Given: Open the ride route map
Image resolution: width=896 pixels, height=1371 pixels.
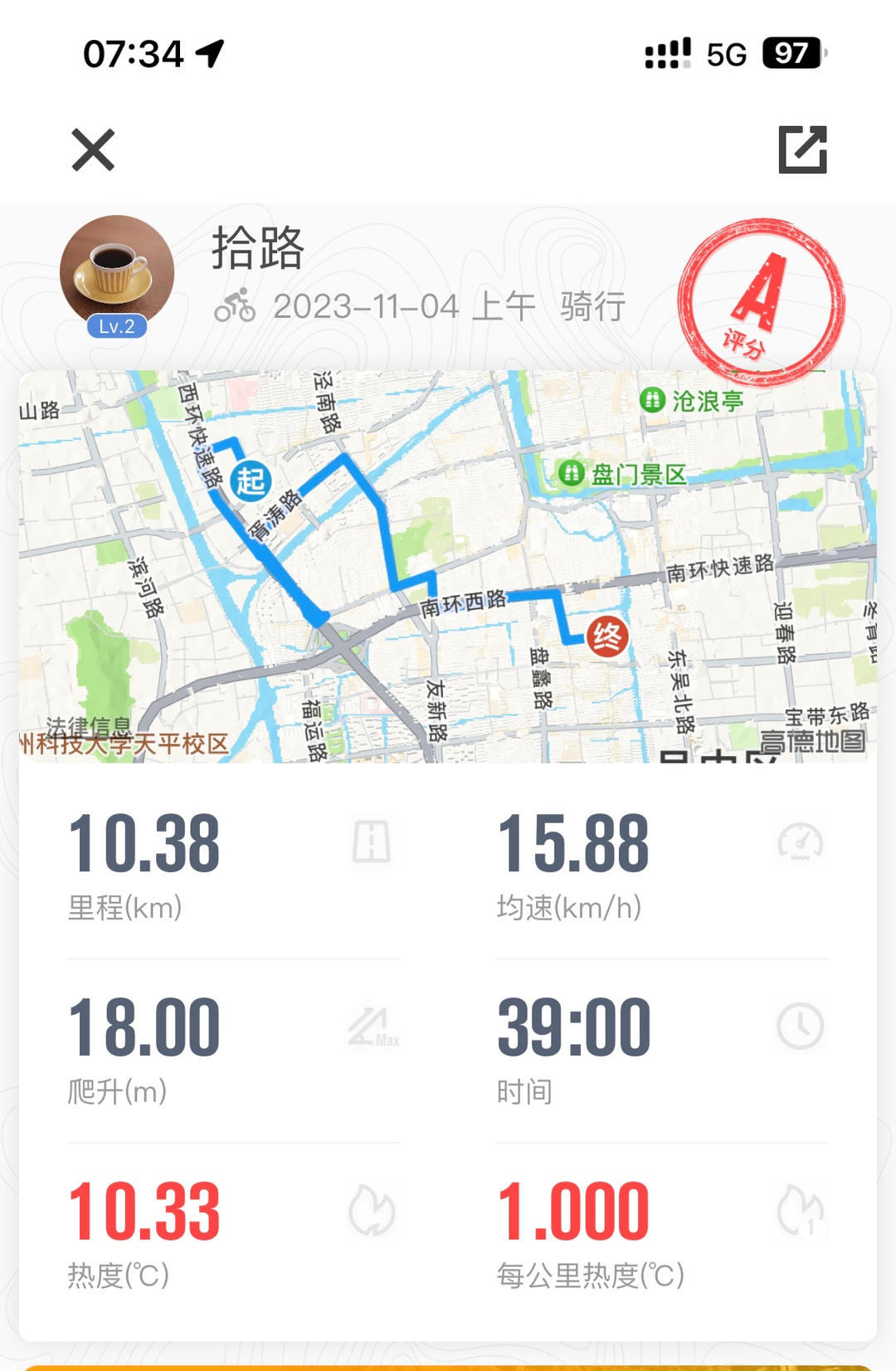Looking at the screenshot, I should coord(448,566).
